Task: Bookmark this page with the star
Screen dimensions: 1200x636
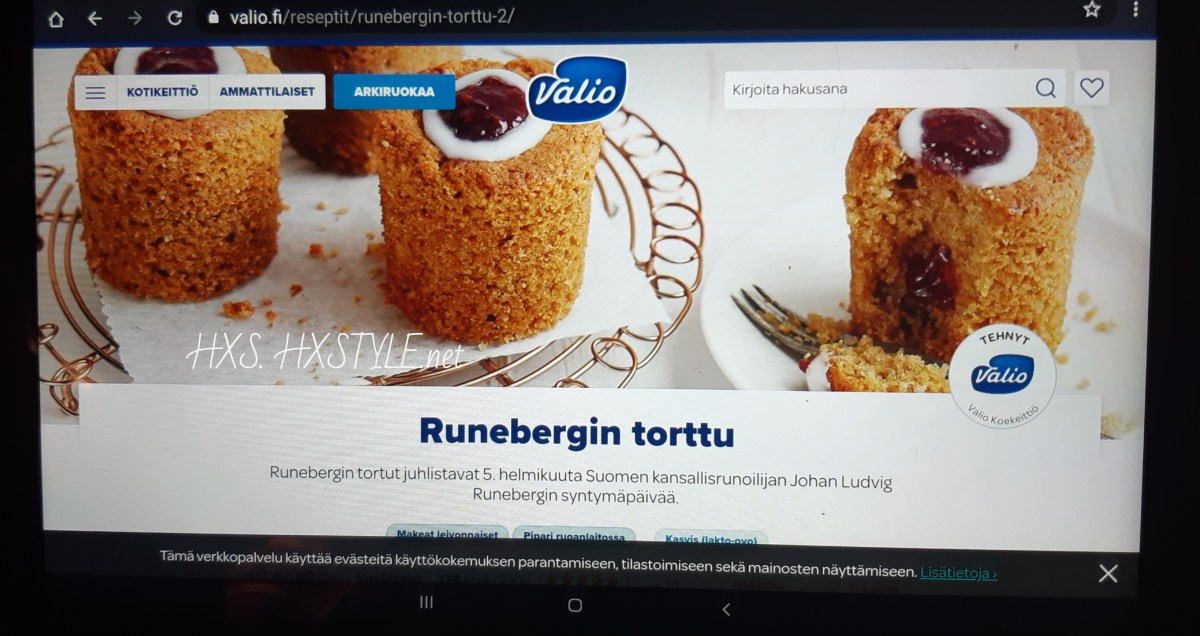Action: coord(1091,10)
